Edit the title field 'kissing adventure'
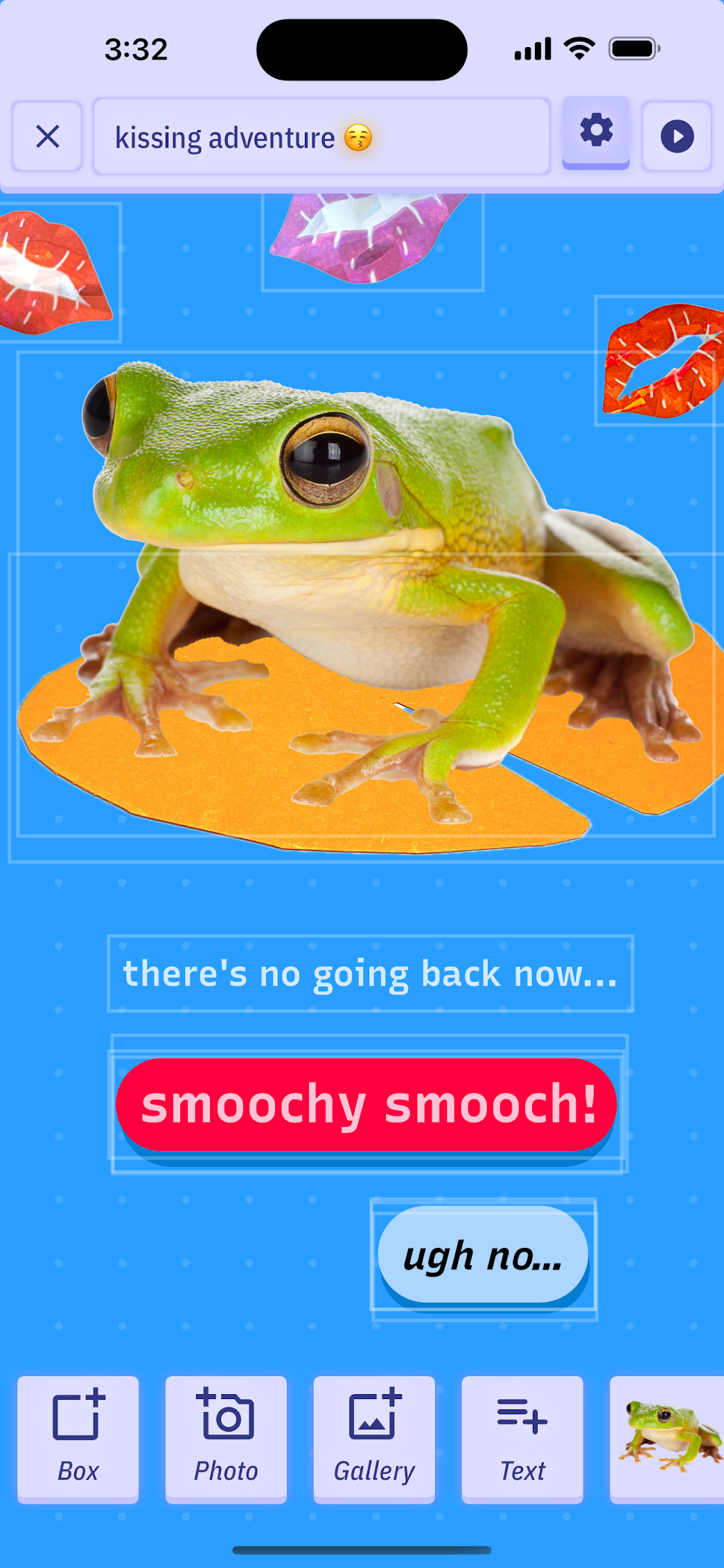 321,136
